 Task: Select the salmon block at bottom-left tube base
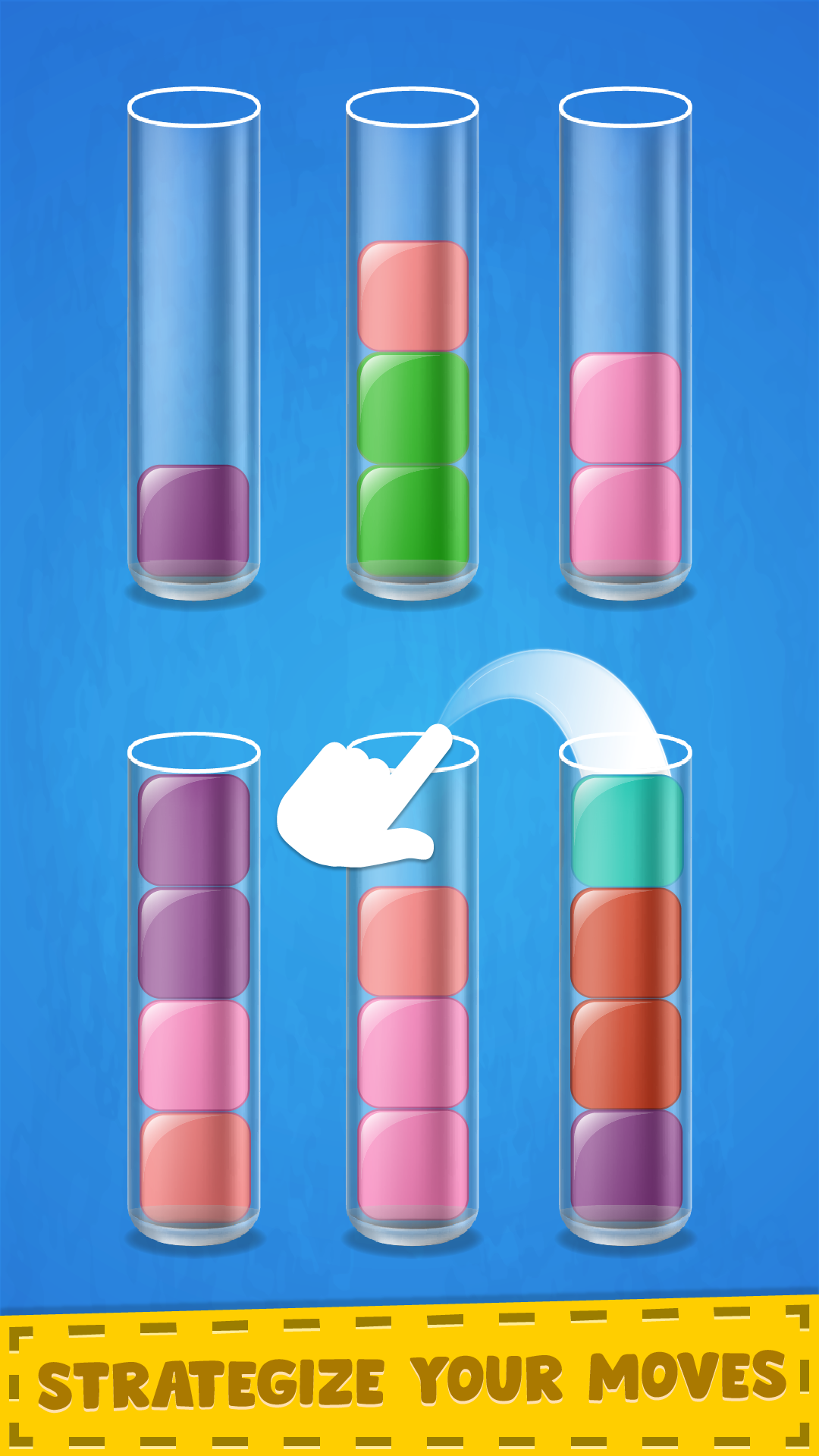(x=196, y=1156)
